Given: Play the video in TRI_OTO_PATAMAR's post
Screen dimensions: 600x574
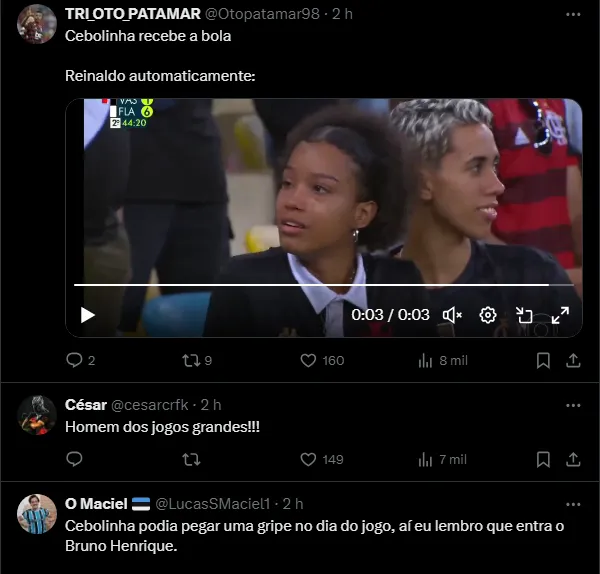Looking at the screenshot, I should (x=87, y=315).
